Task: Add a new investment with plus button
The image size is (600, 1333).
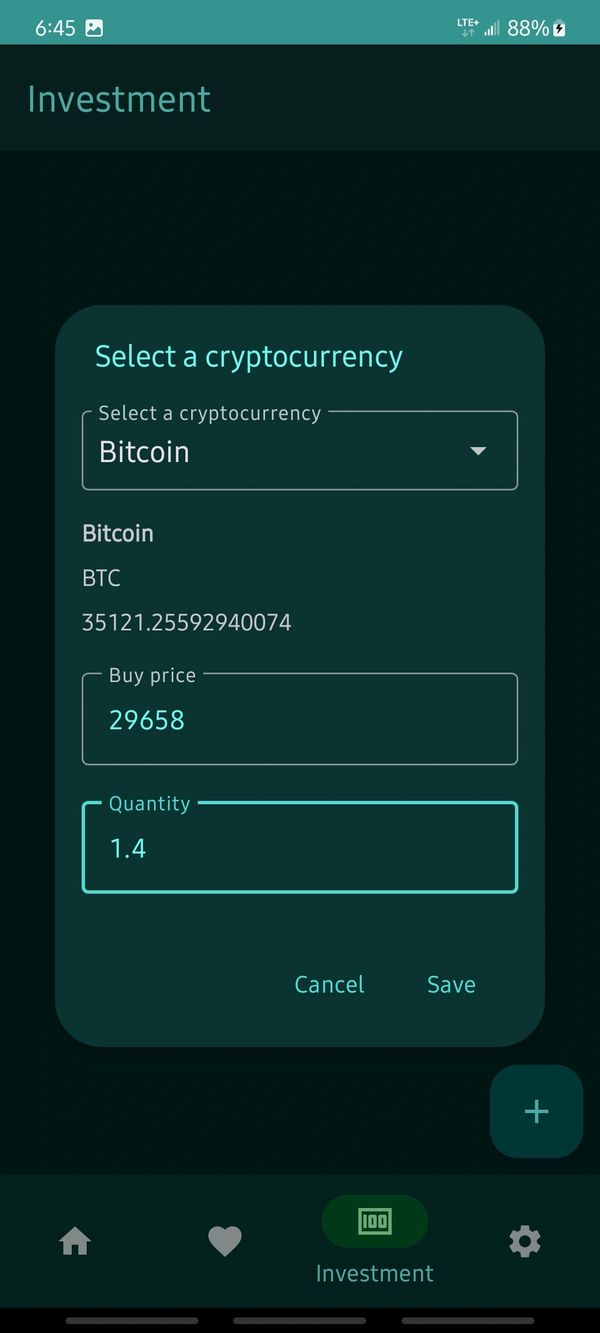Action: pyautogui.click(x=536, y=1111)
